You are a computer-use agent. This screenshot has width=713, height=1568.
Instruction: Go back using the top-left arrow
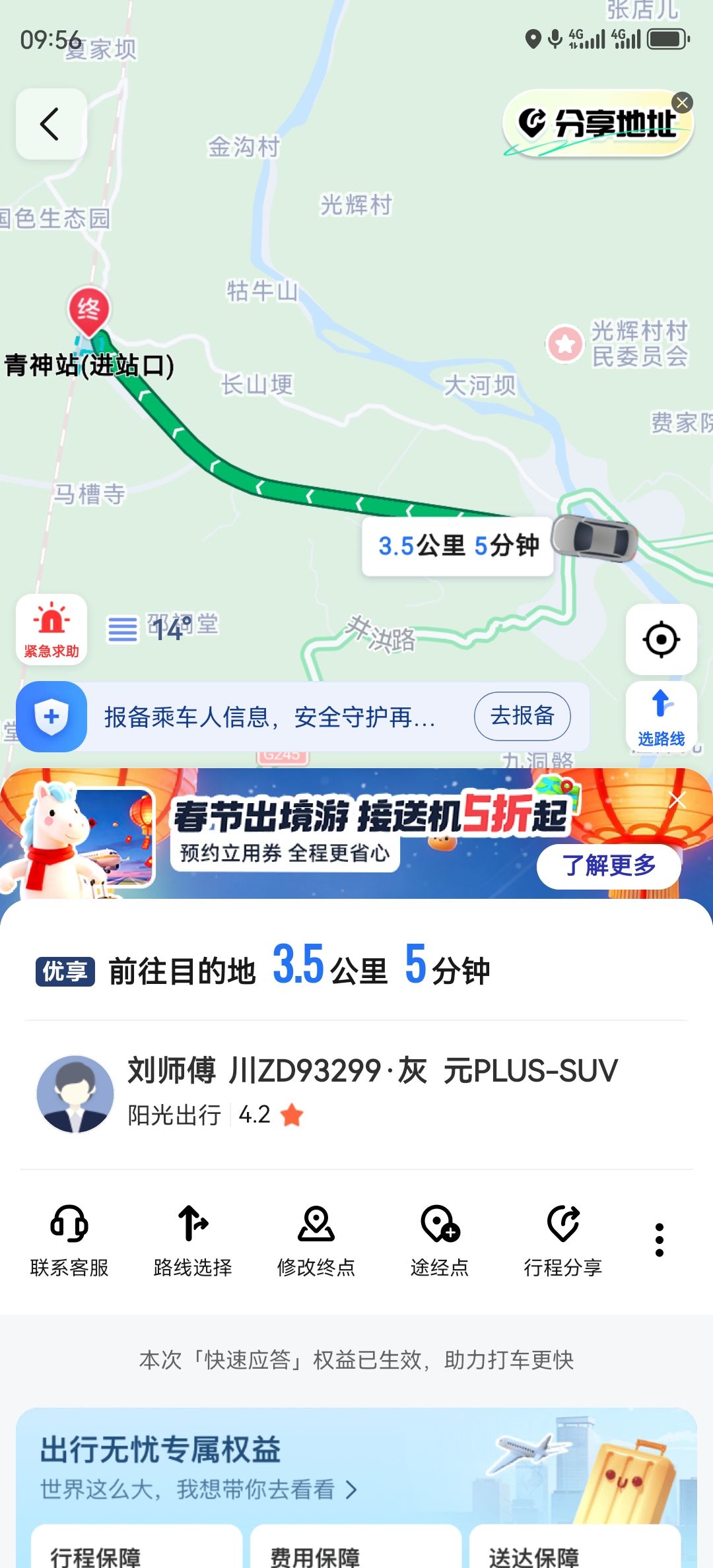(51, 124)
